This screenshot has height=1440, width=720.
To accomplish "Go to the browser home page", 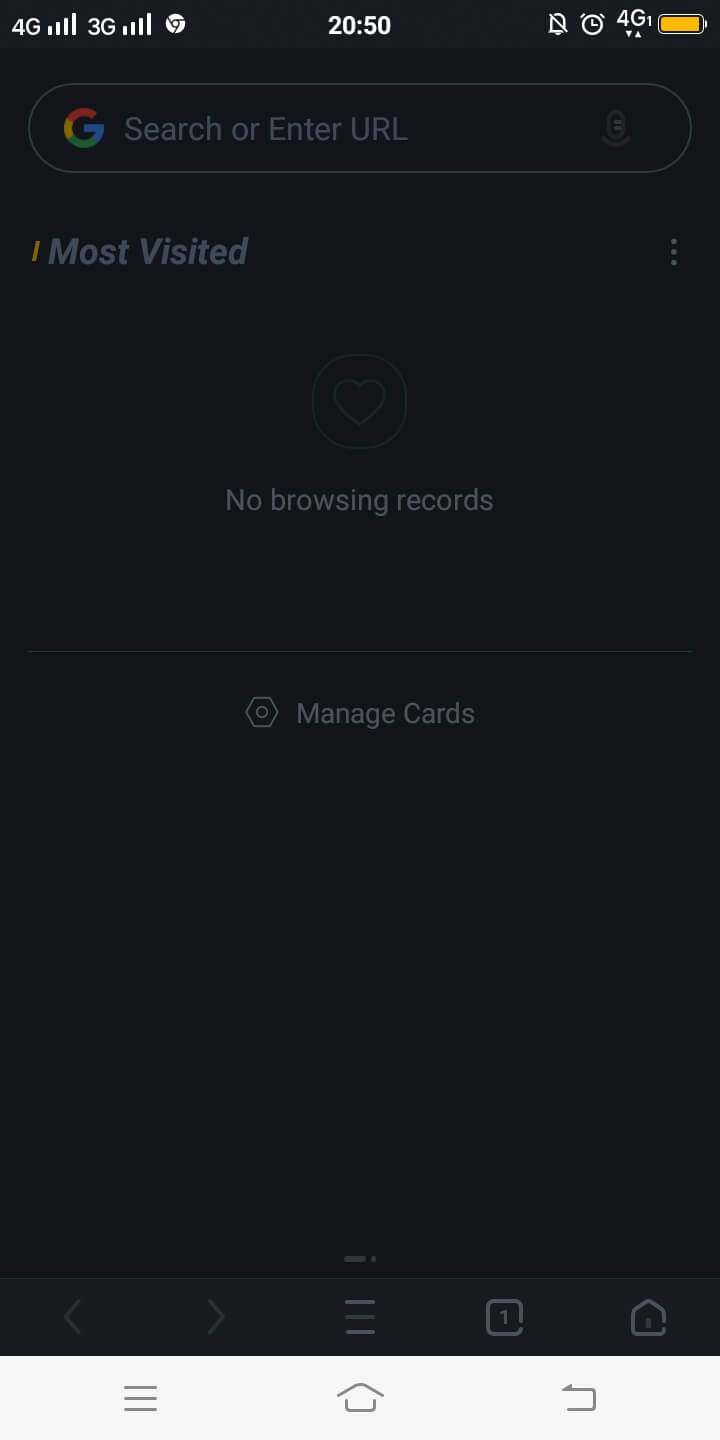I will tap(648, 1317).
